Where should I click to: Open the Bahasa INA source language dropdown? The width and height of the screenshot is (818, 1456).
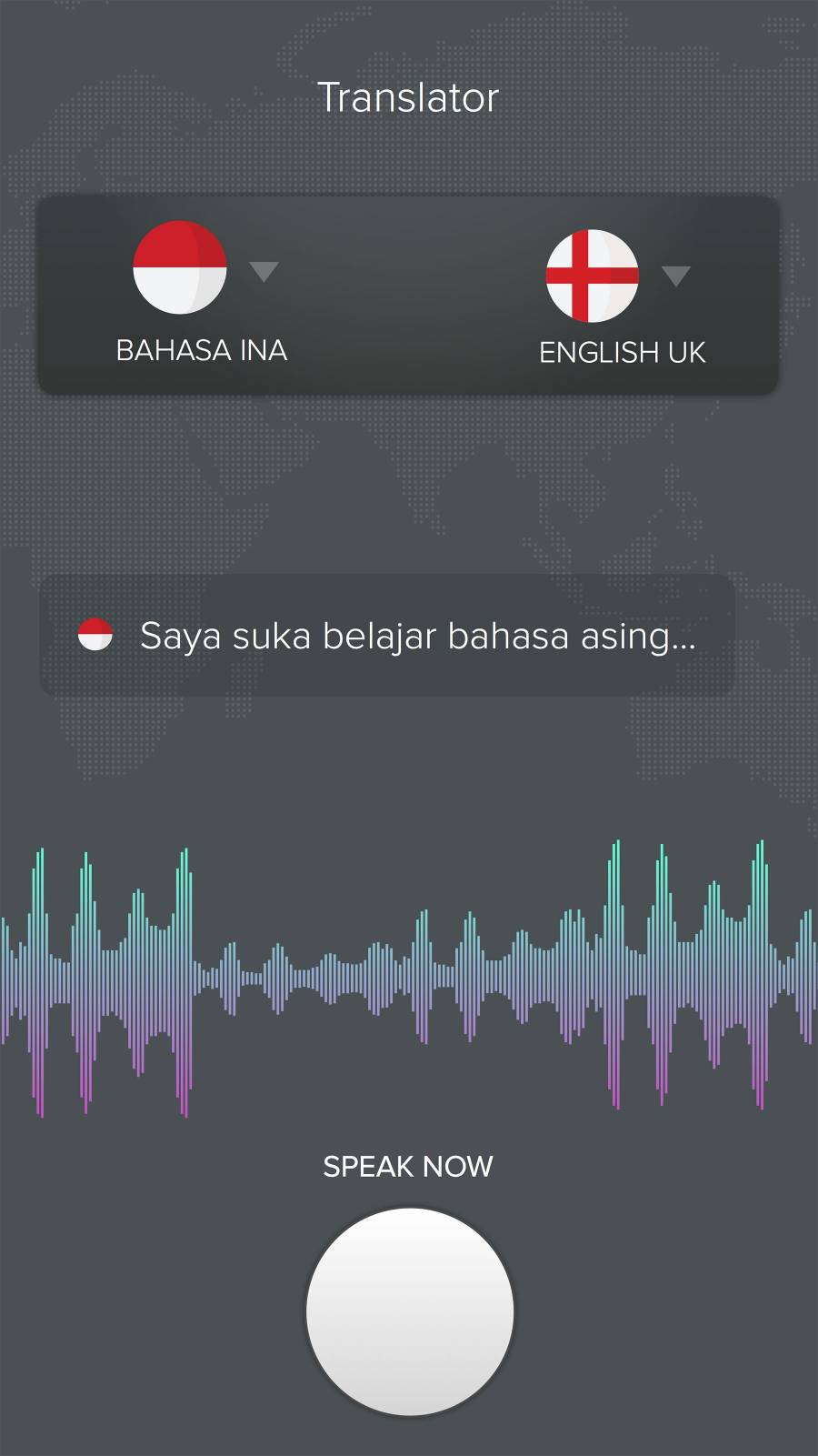[264, 271]
